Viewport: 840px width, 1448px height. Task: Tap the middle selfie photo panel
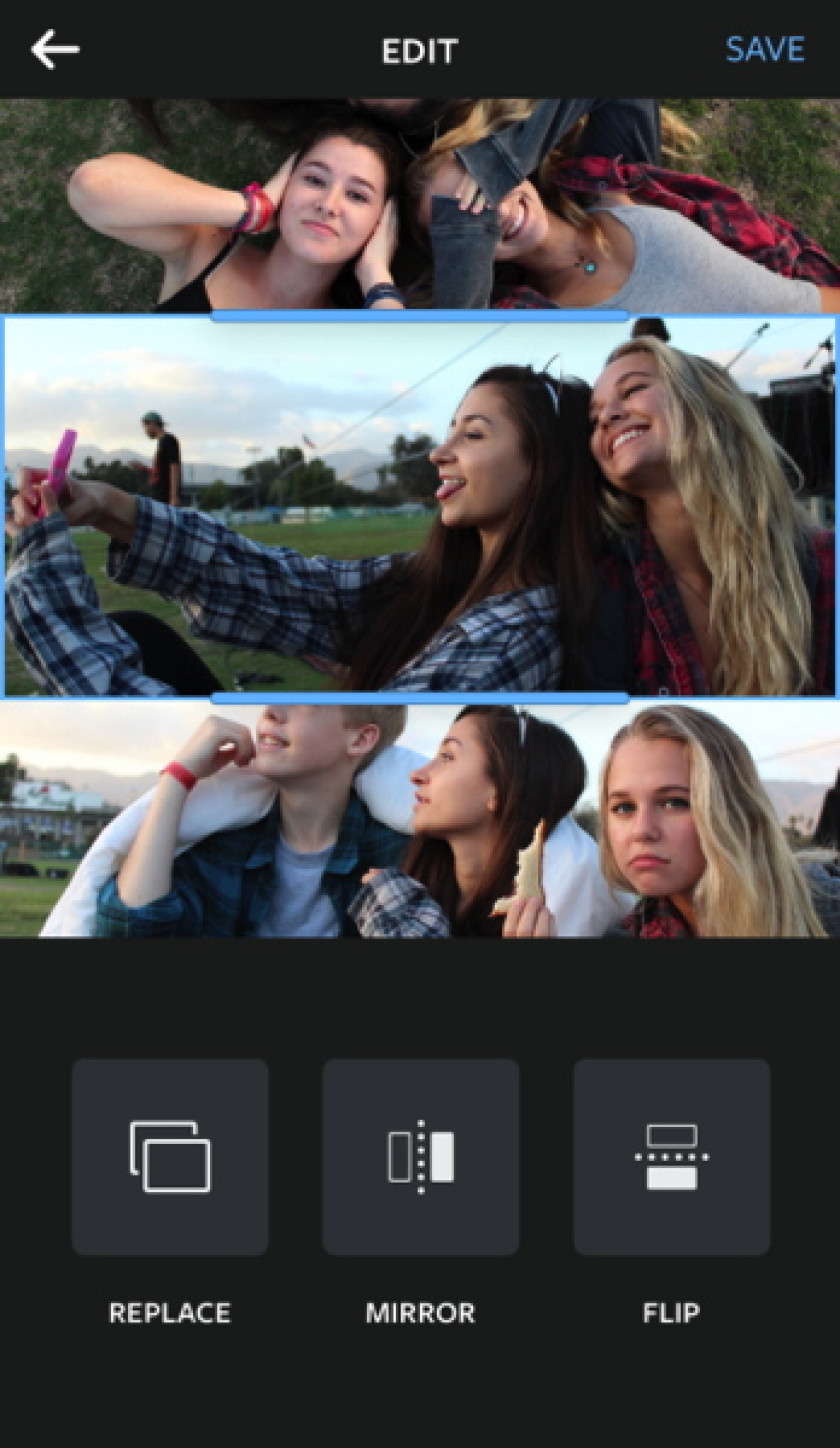[x=420, y=505]
